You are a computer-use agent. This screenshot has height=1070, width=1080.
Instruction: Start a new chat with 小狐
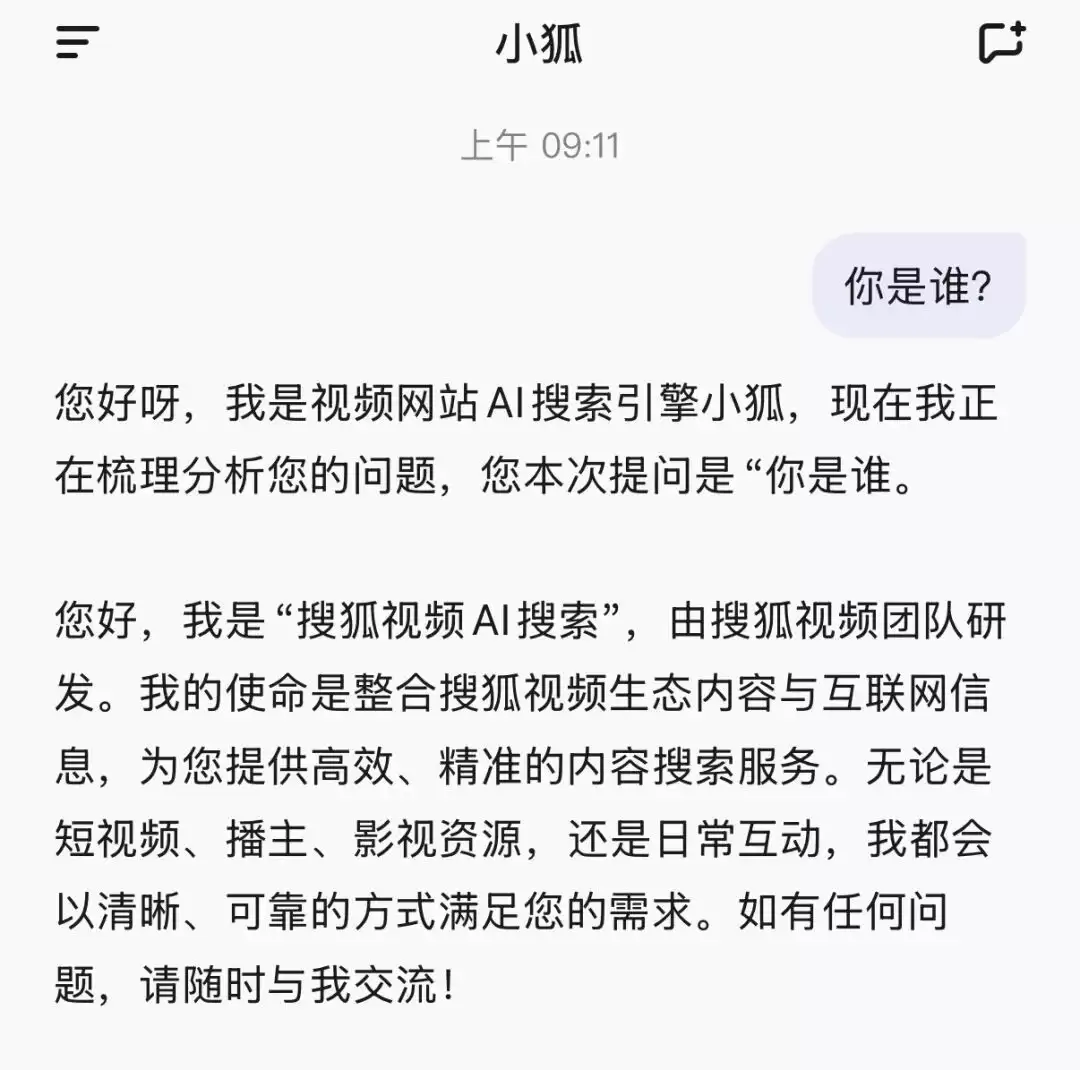click(x=1001, y=42)
